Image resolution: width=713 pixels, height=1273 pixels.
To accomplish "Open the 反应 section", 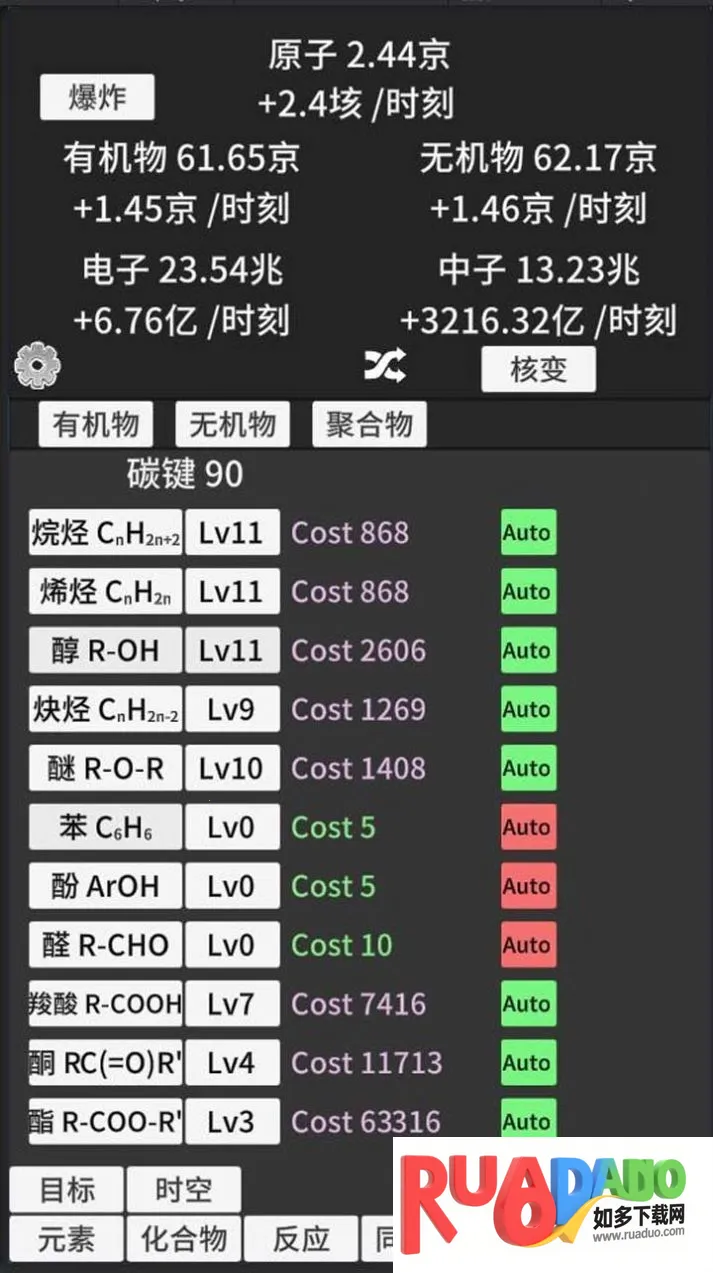I will 301,1240.
